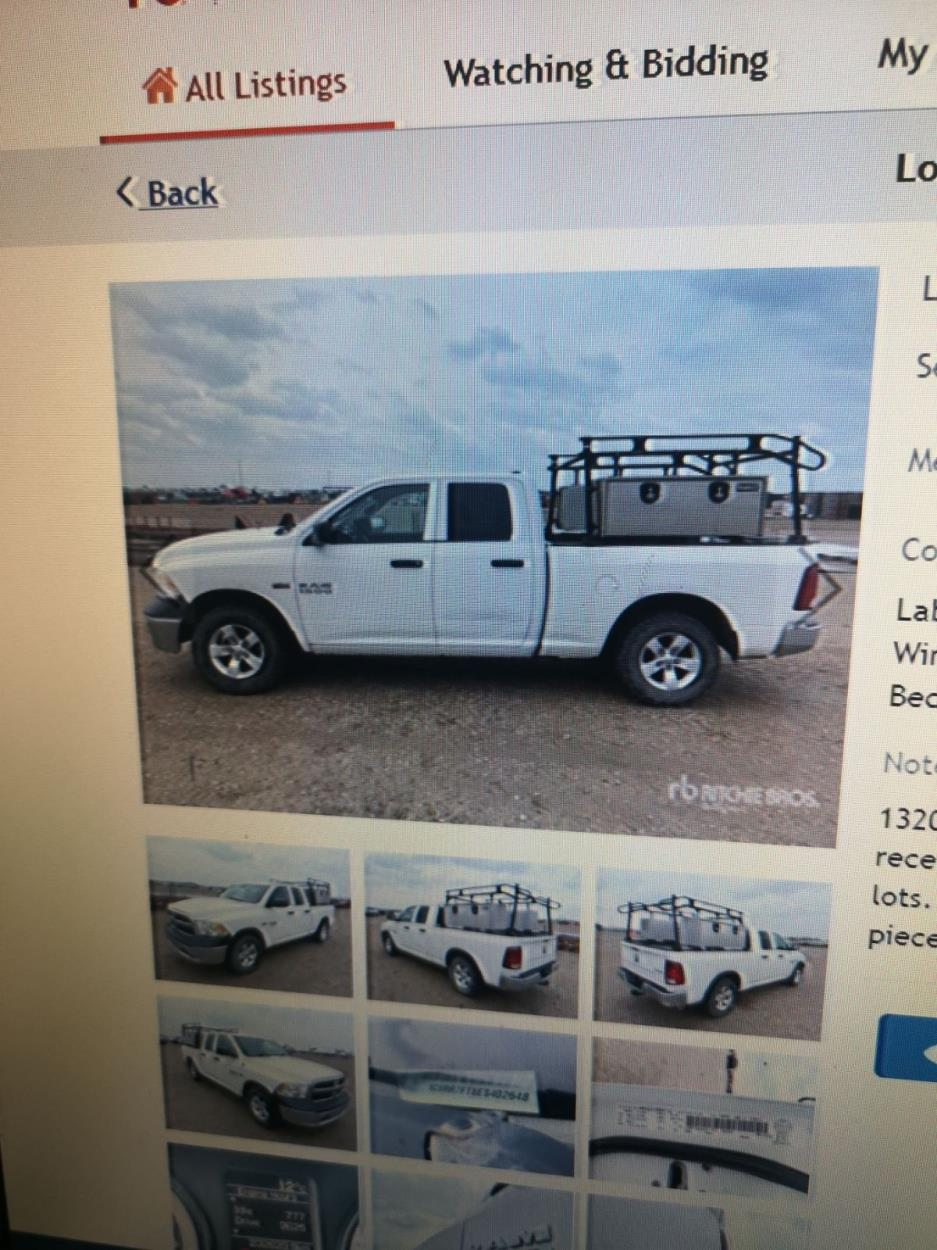This screenshot has width=937, height=1250.
Task: Go back using the Back link
Action: coord(168,192)
